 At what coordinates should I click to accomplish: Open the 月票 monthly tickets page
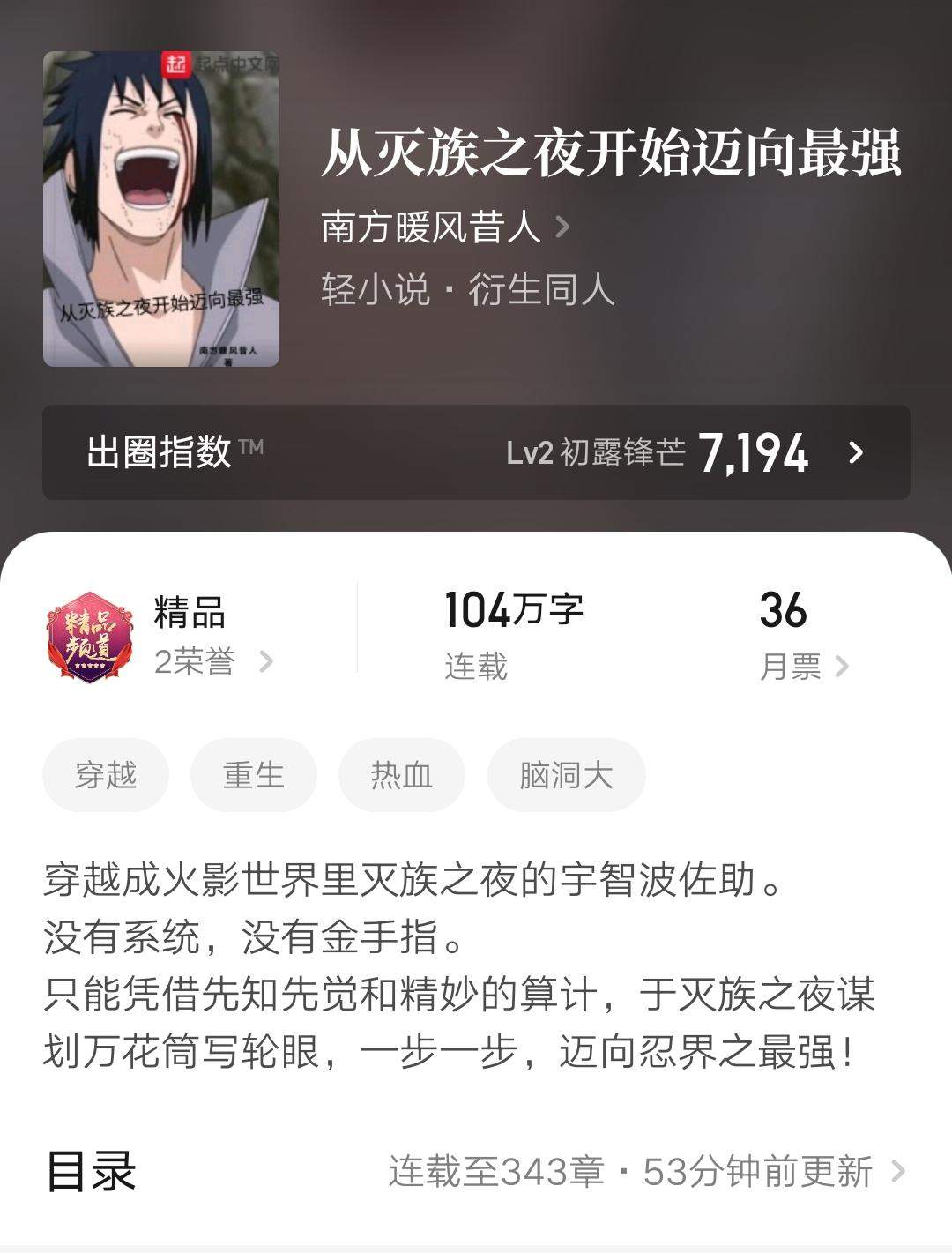tap(802, 666)
